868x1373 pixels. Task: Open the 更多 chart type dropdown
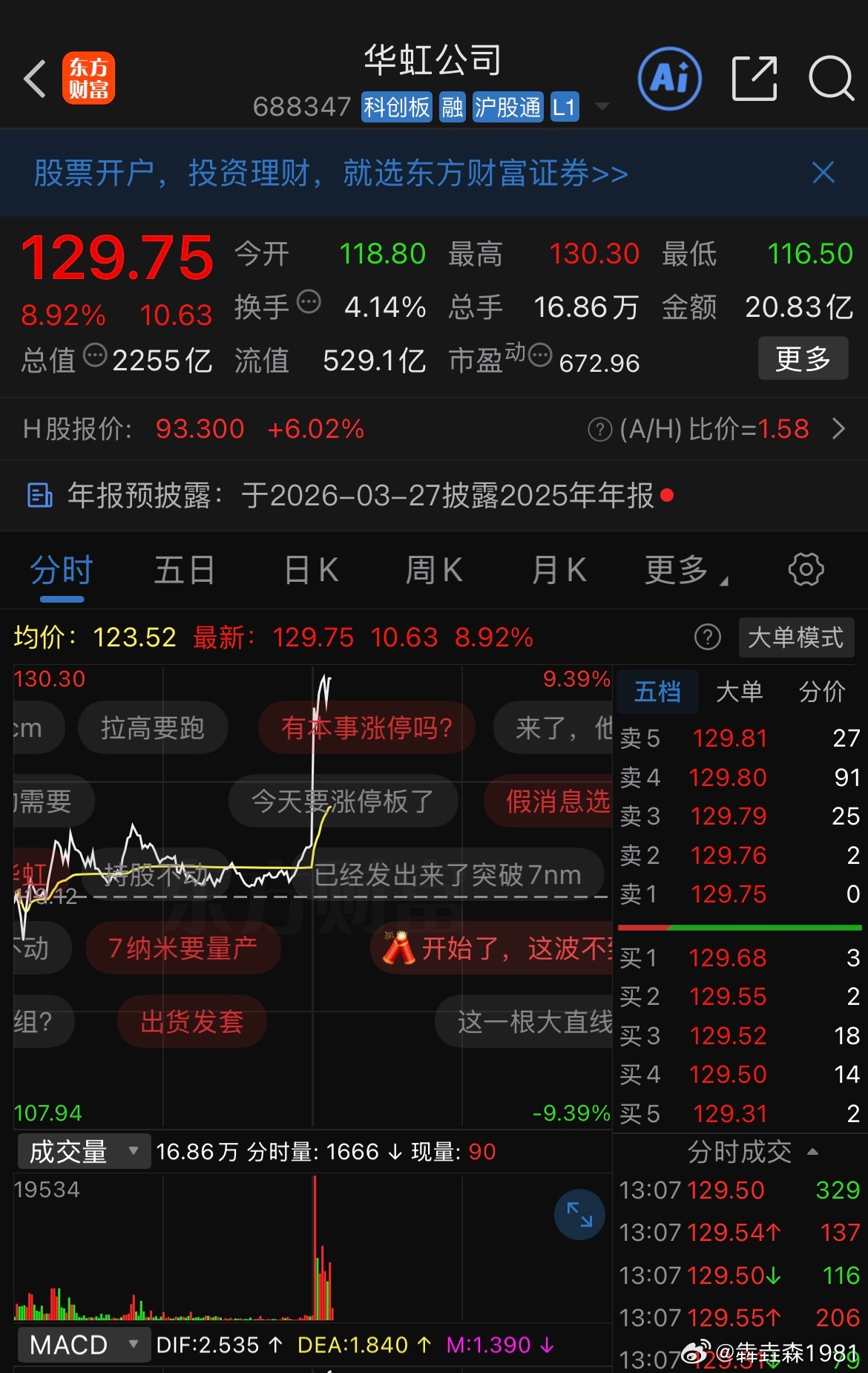[679, 570]
